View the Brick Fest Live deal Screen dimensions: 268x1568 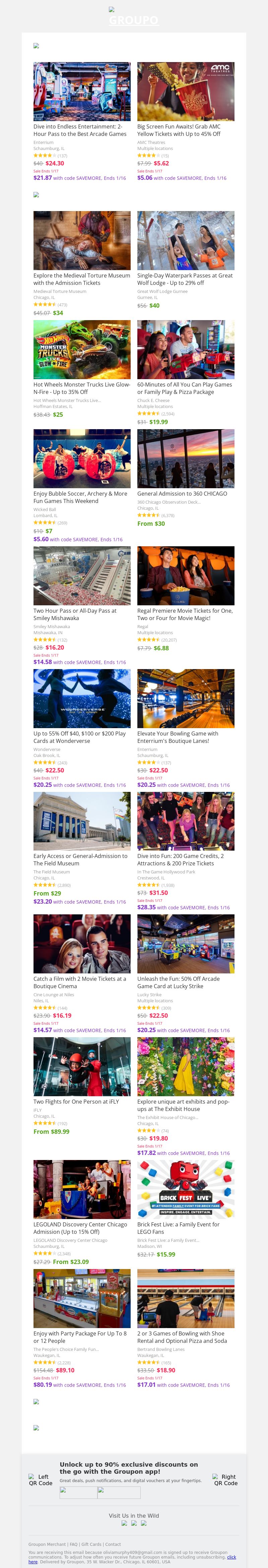[185, 1189]
